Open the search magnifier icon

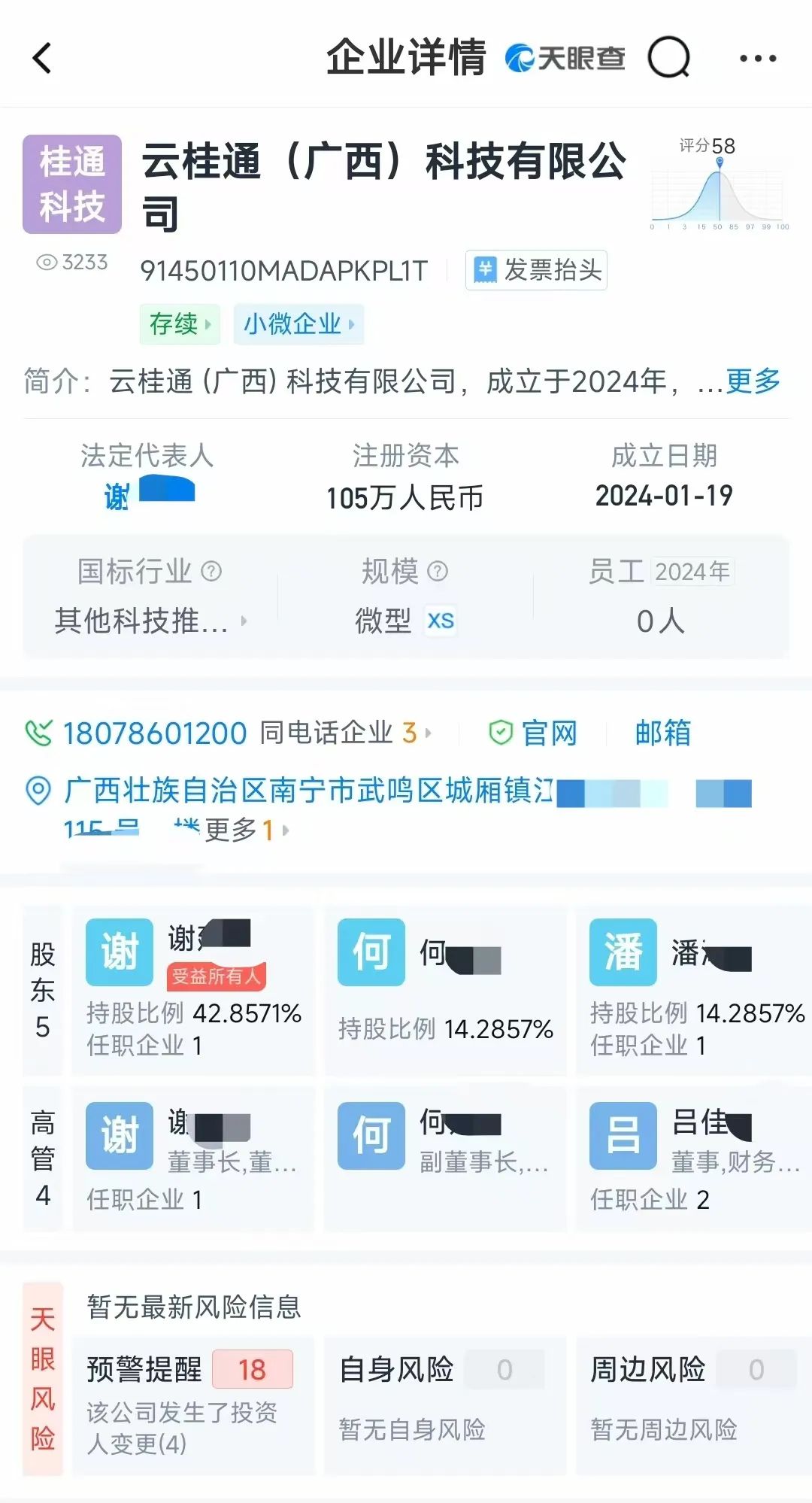coord(668,57)
